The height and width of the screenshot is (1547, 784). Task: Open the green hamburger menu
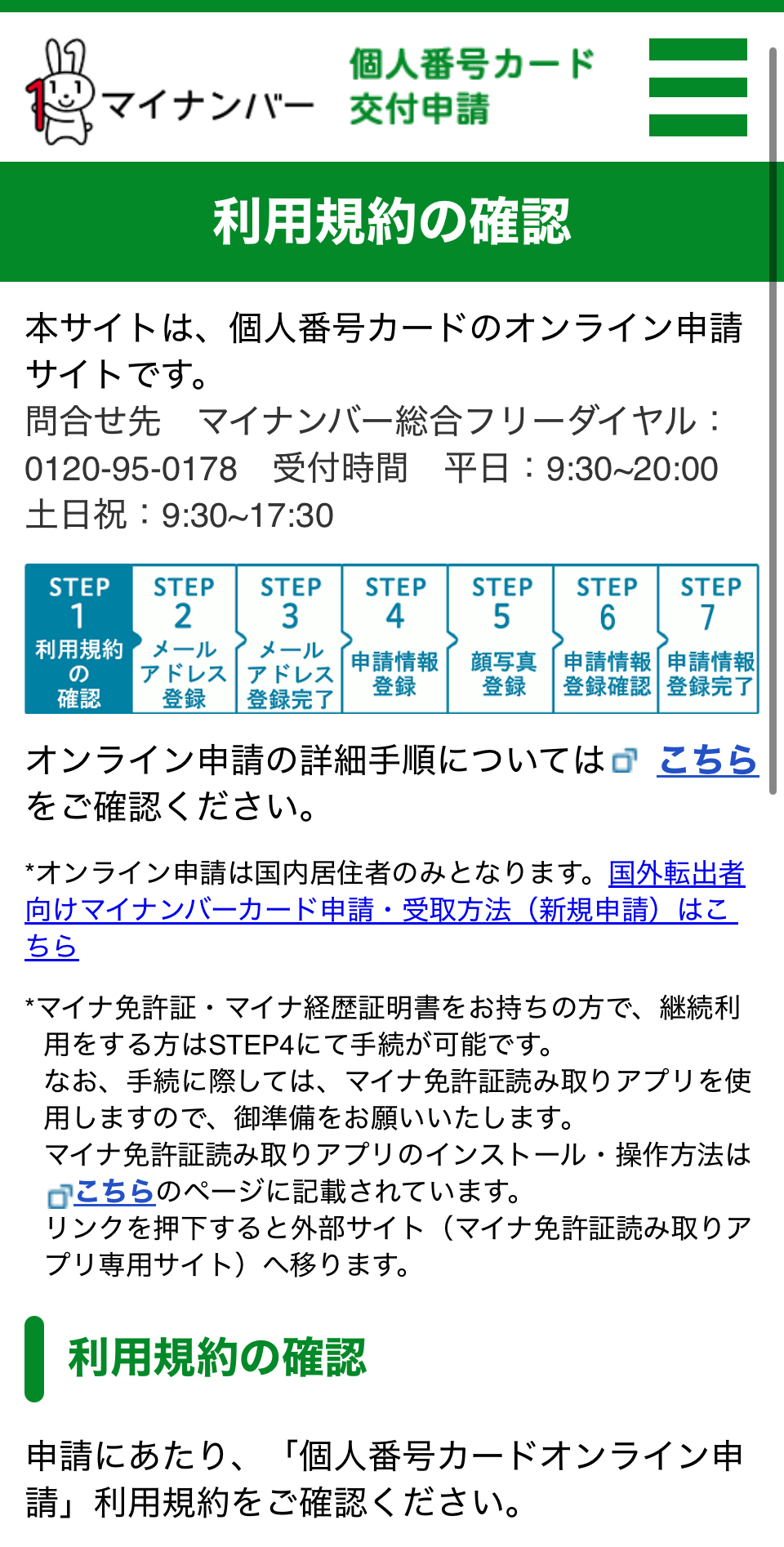(697, 87)
